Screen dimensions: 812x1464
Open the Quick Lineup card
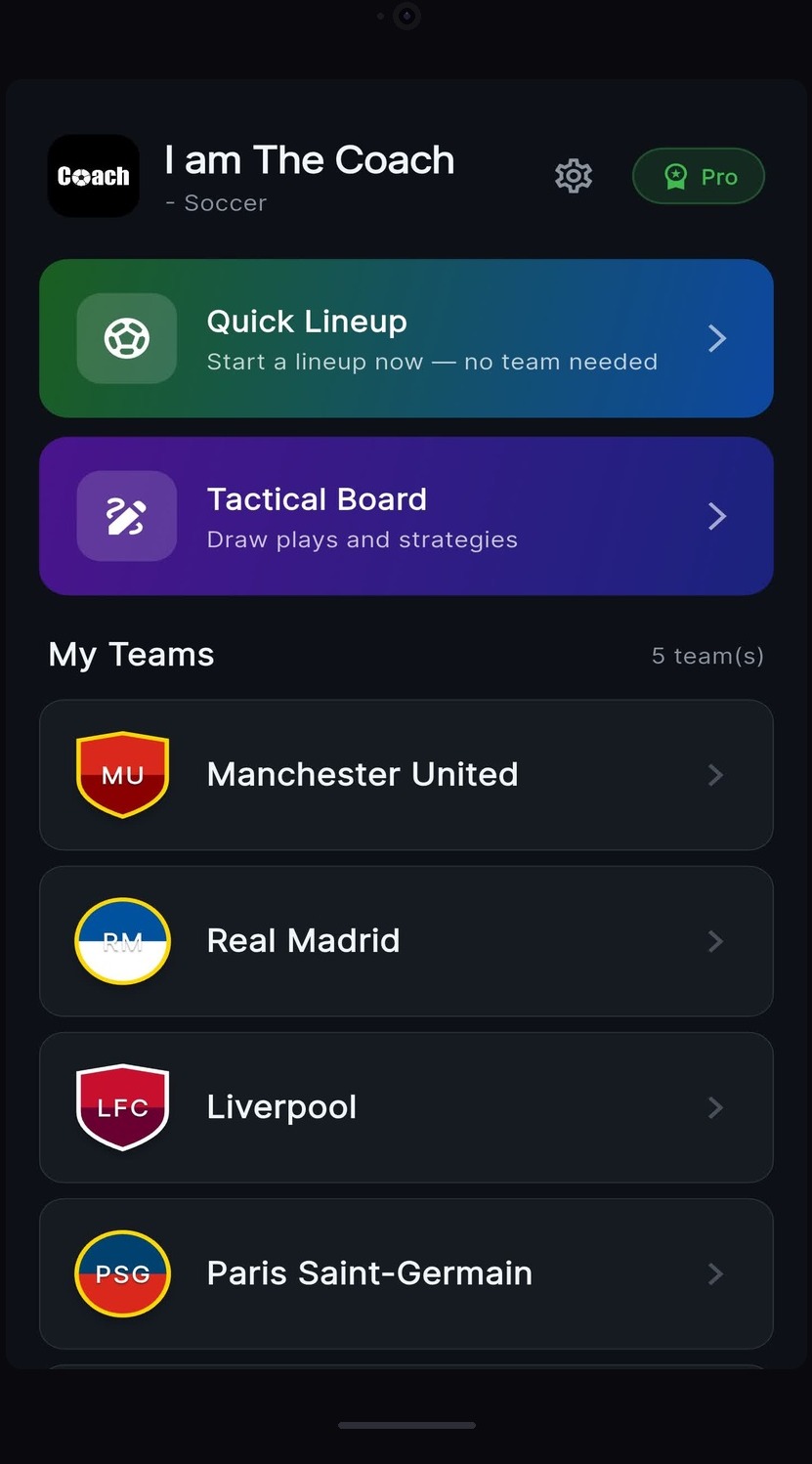click(x=406, y=338)
